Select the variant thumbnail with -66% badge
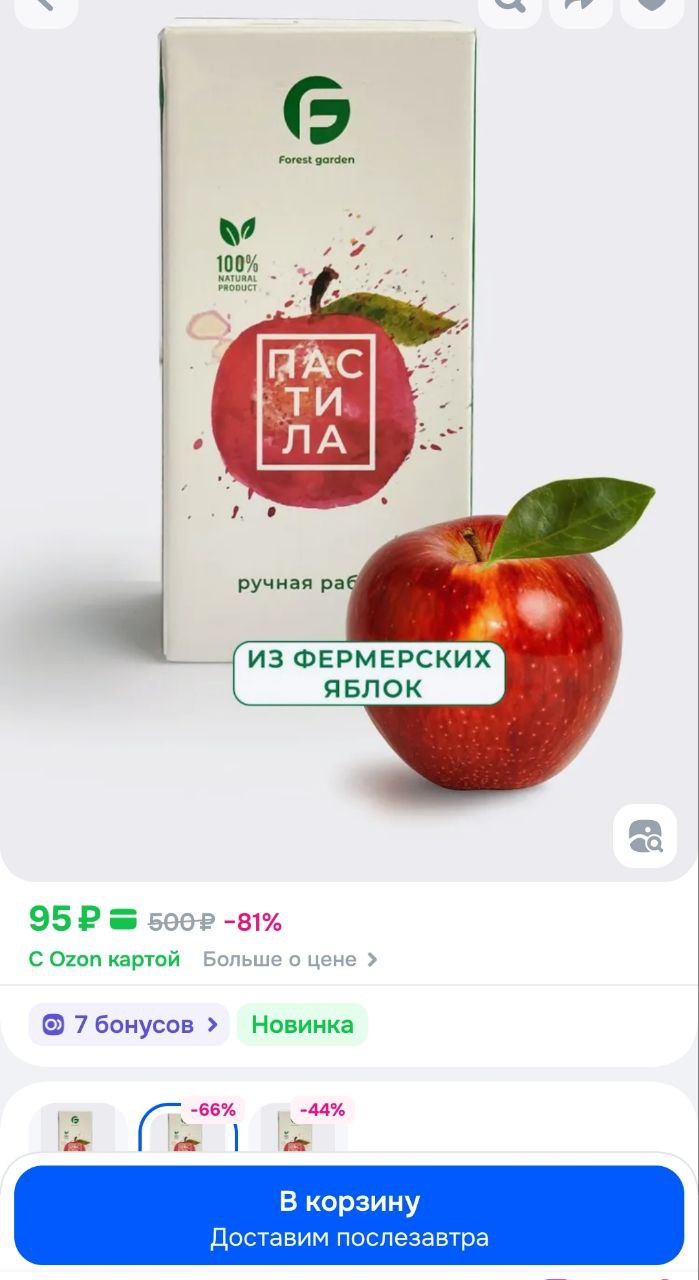The image size is (699, 1280). tap(187, 1130)
